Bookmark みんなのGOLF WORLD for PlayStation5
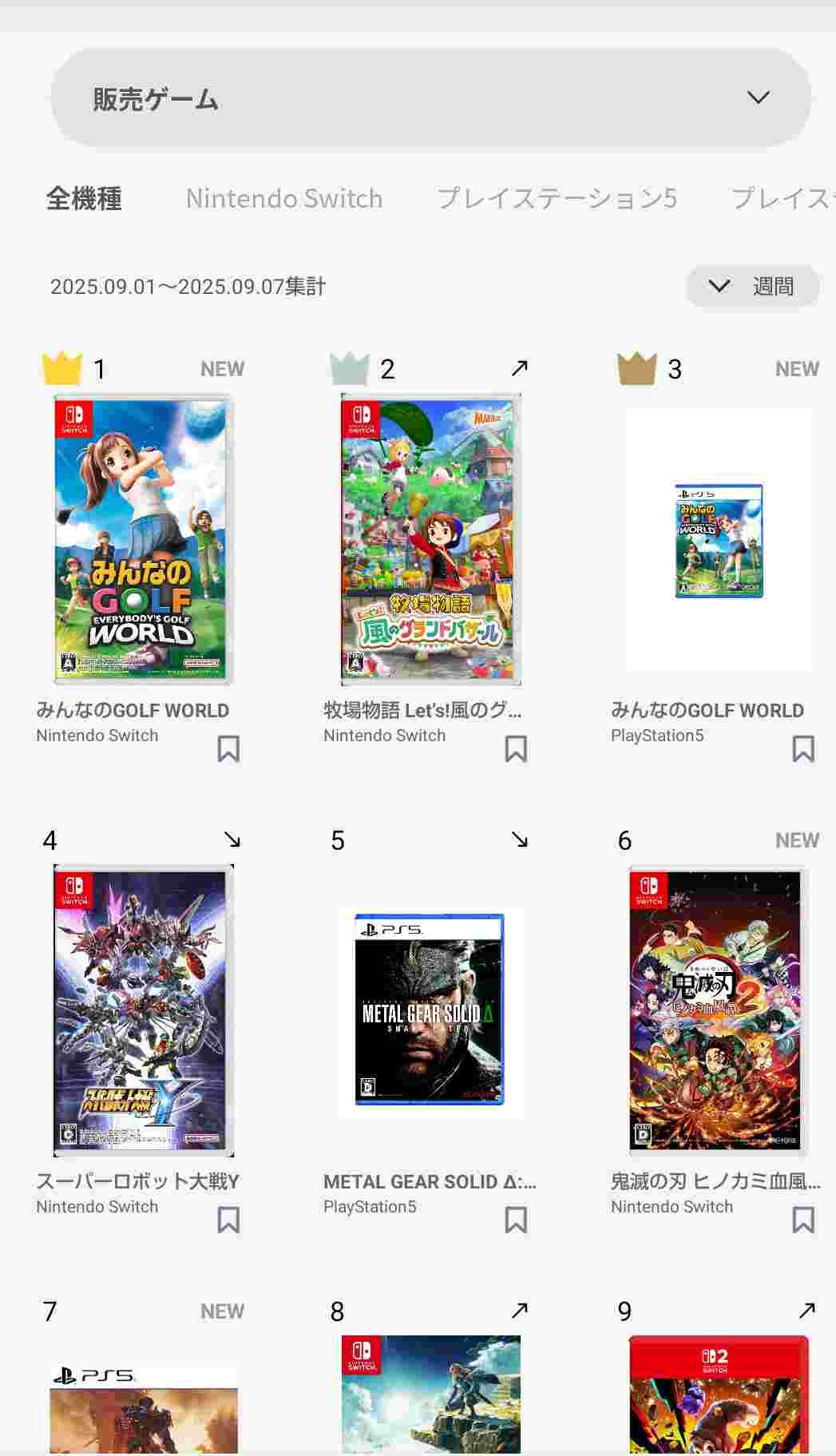This screenshot has width=836, height=1456. tap(803, 749)
